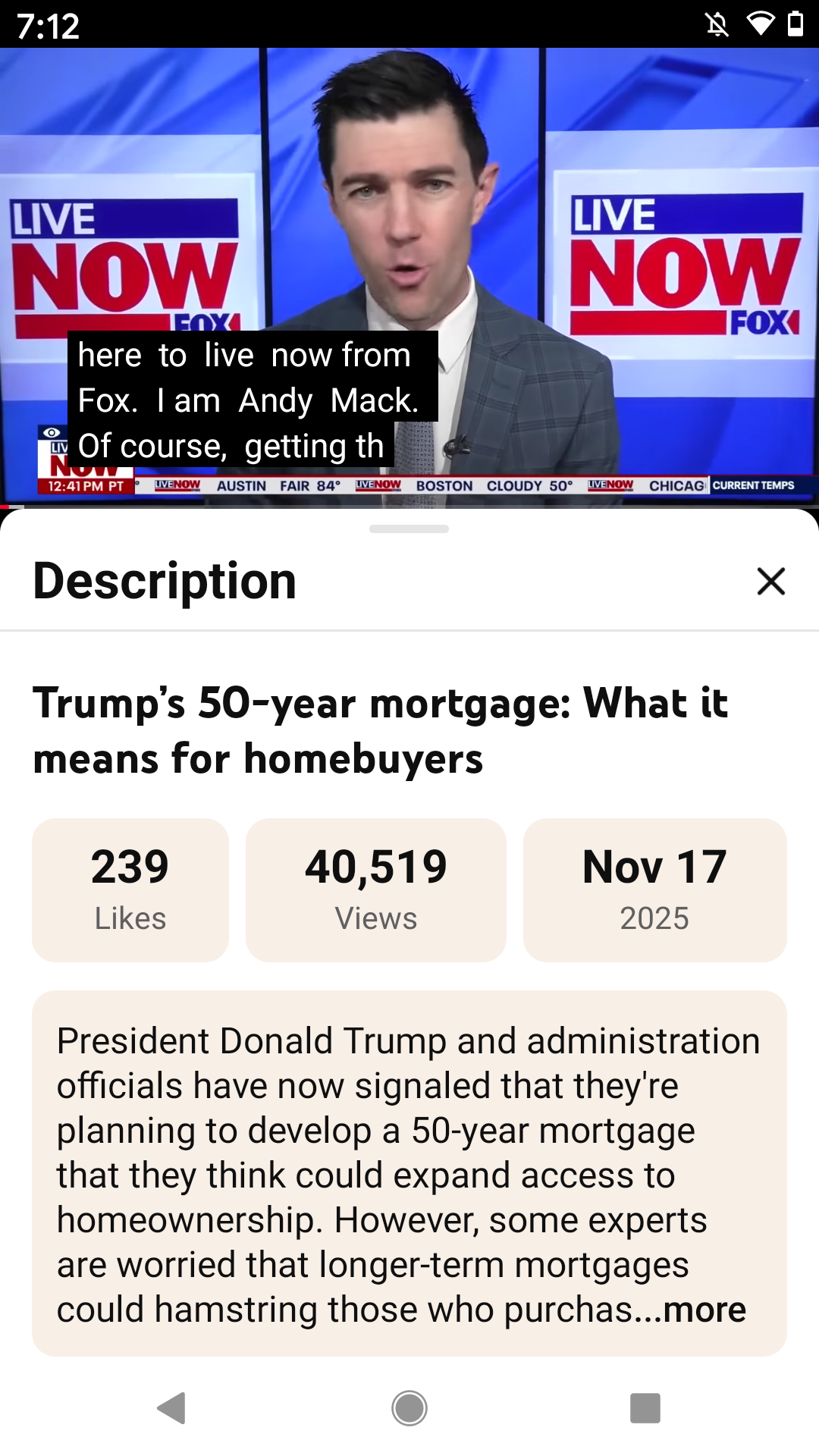
Task: Open recent apps overview
Action: click(645, 1408)
